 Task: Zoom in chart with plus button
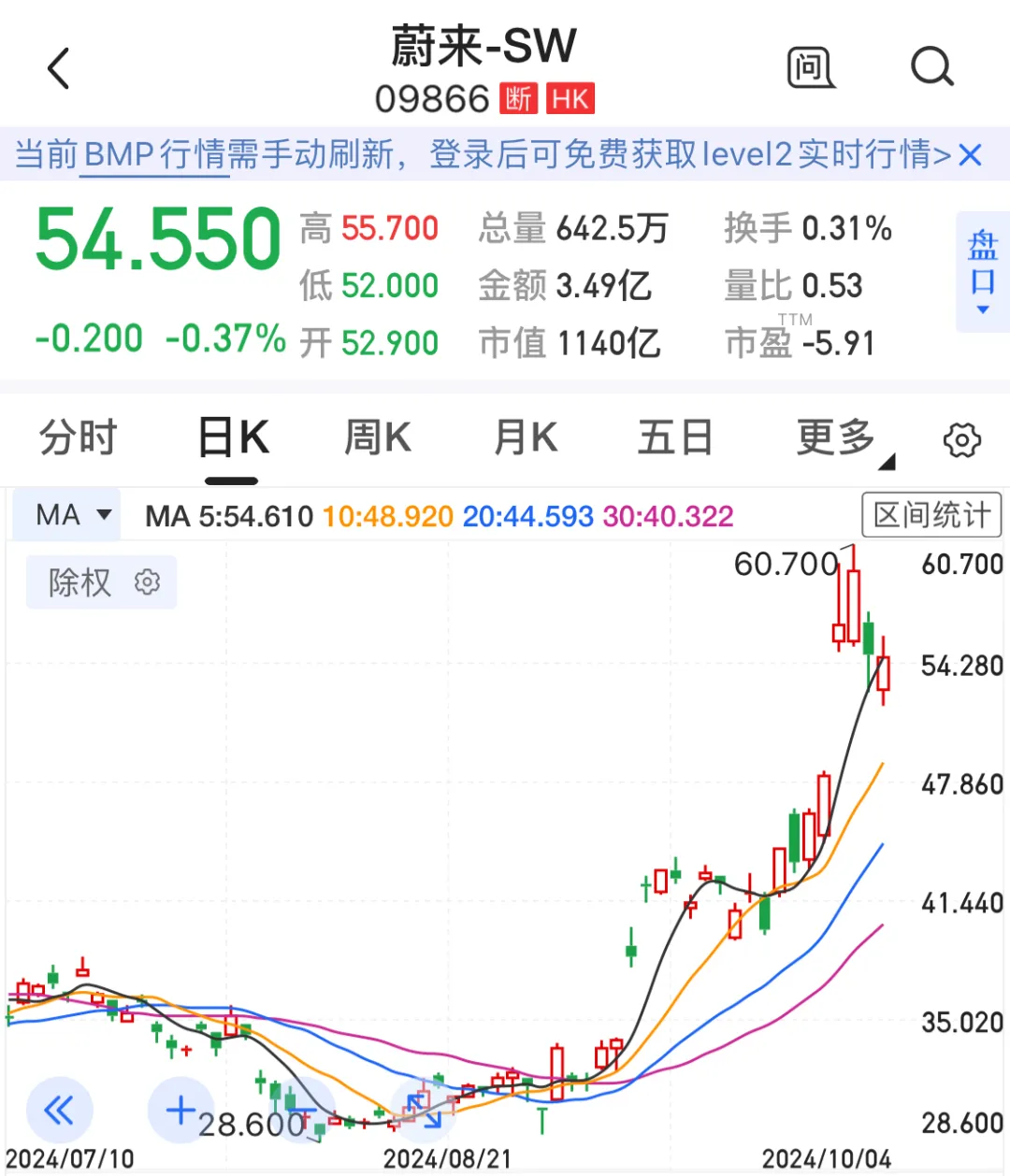180,1111
